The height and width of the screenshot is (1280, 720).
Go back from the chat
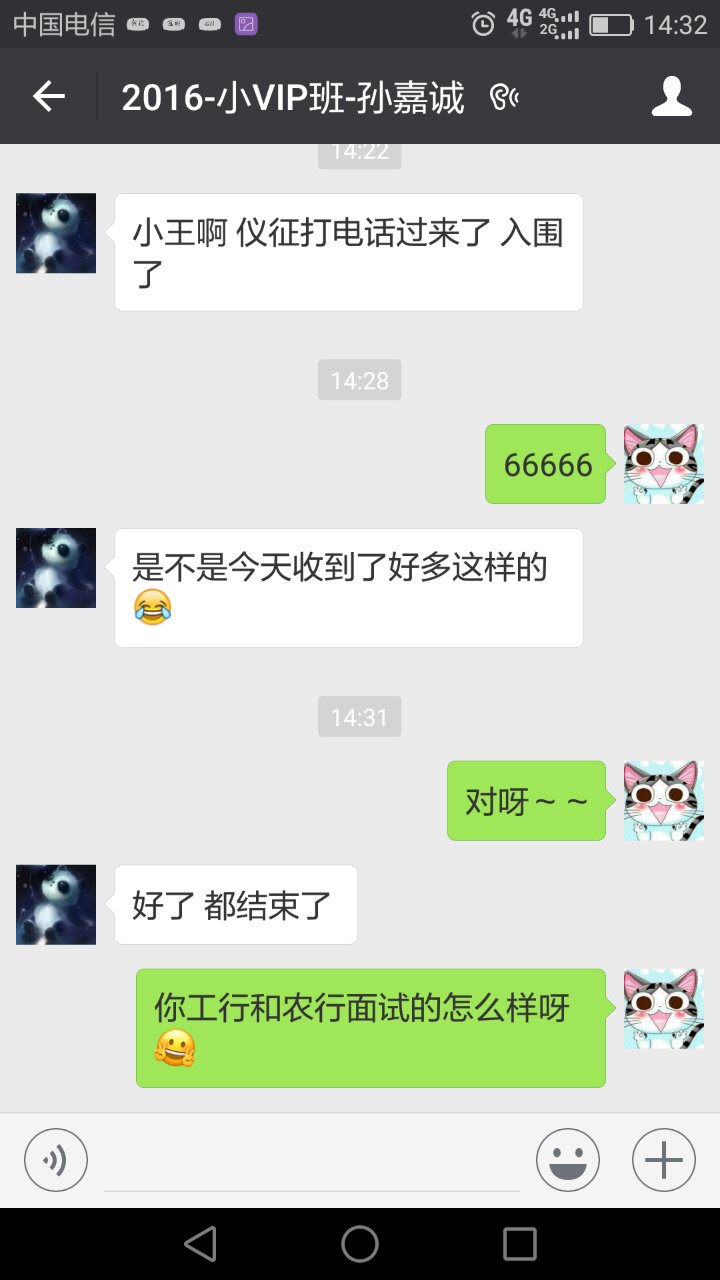click(x=48, y=96)
